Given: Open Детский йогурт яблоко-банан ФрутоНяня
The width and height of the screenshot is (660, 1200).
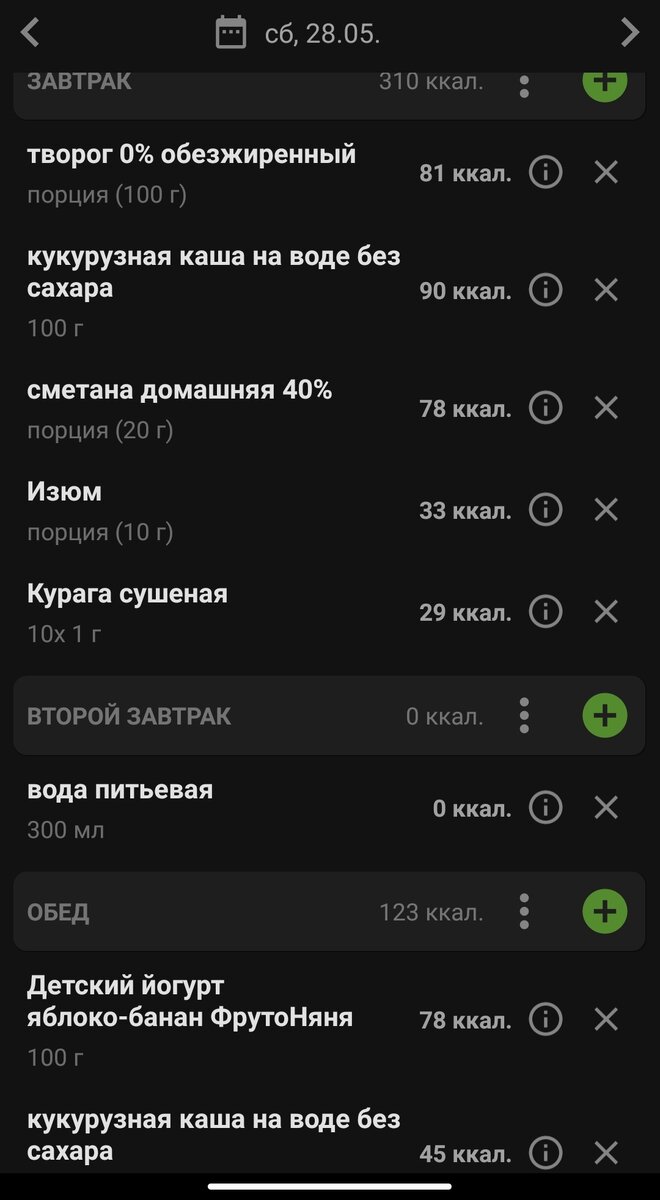Looking at the screenshot, I should [190, 1003].
